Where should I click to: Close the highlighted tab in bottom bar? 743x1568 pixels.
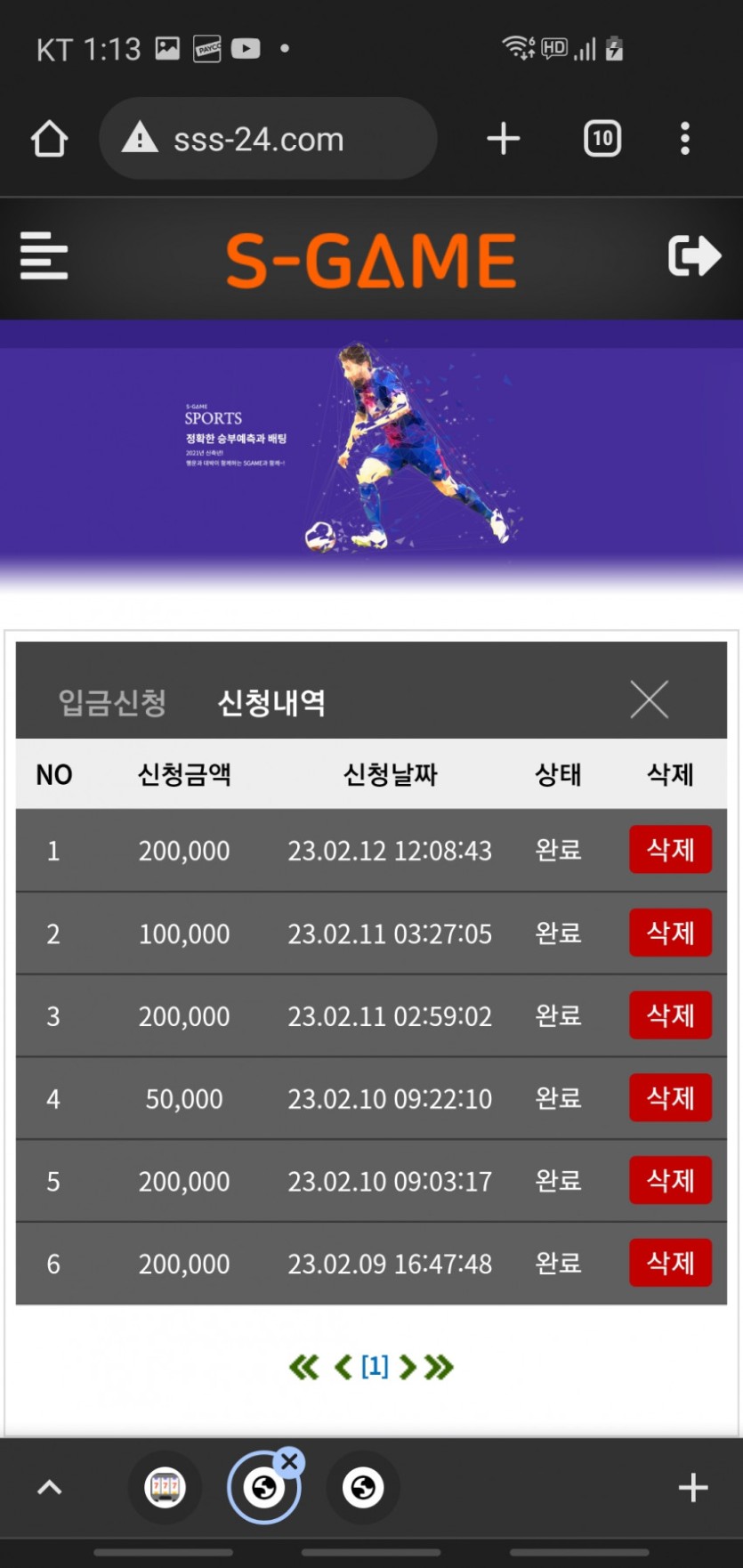pyautogui.click(x=289, y=1461)
